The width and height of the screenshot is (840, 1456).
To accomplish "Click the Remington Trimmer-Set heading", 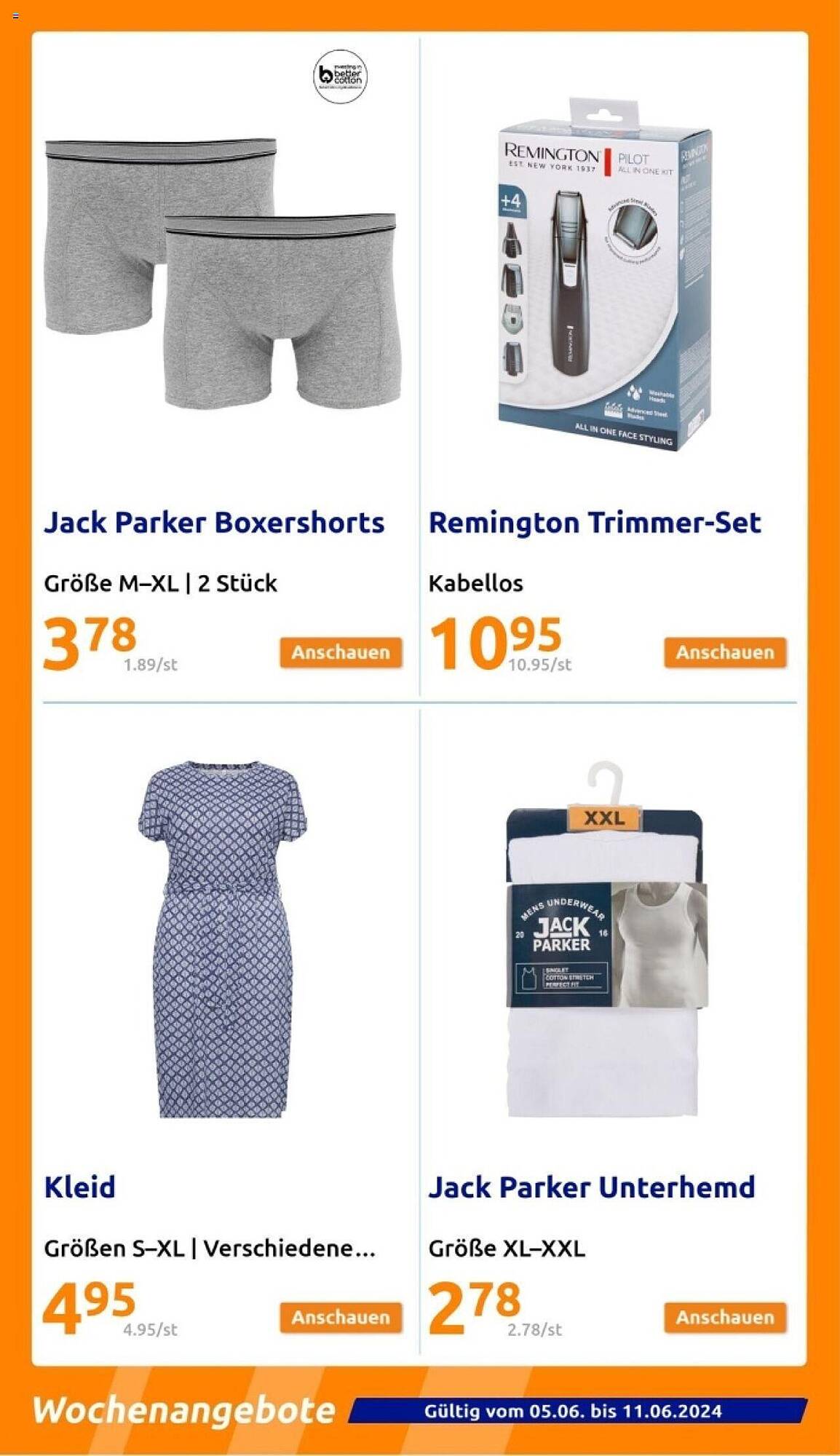I will (595, 522).
